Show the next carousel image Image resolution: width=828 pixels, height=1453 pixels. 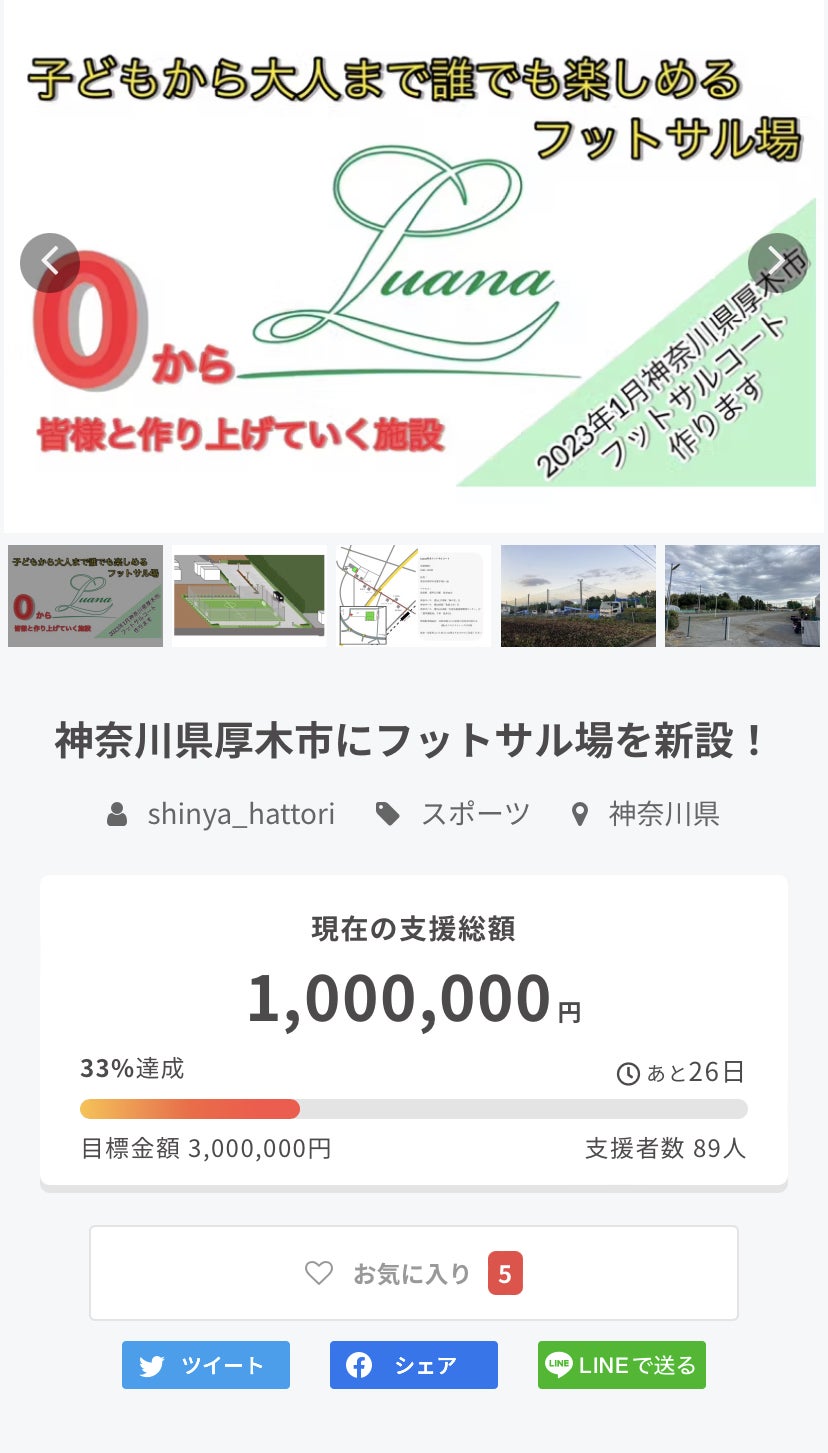click(x=777, y=263)
